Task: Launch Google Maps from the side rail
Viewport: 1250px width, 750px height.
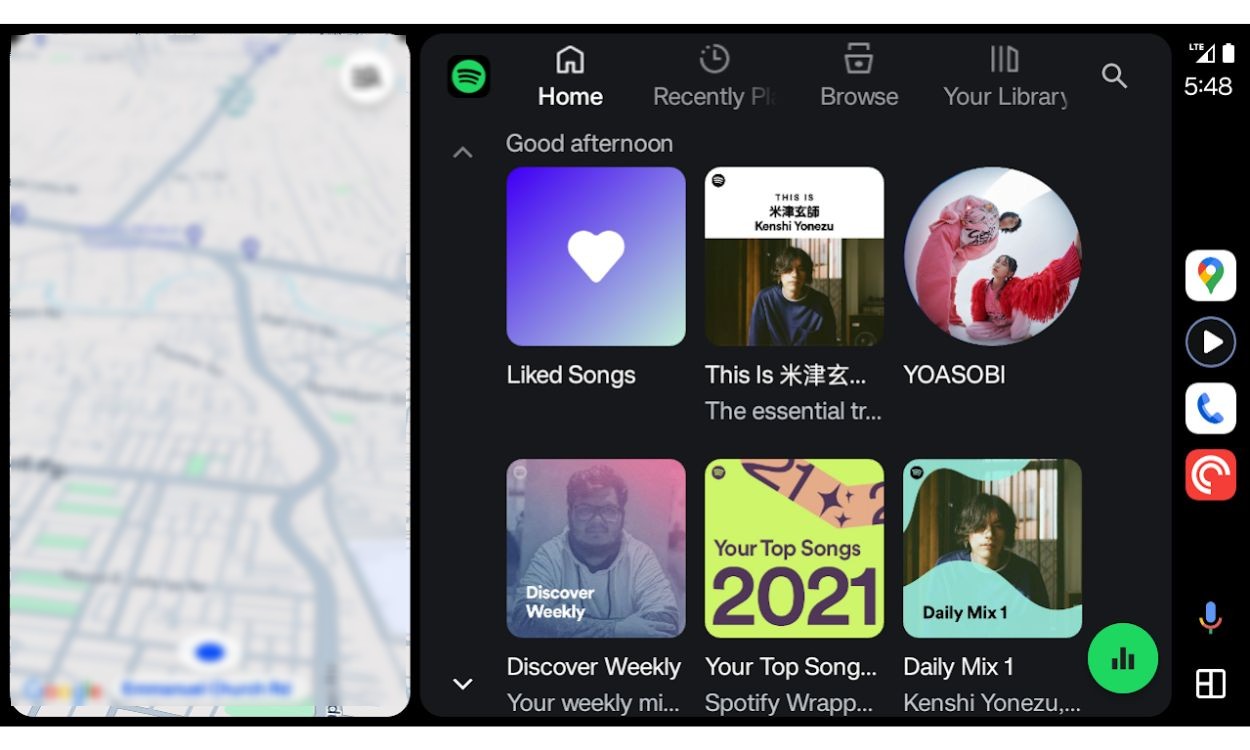Action: pos(1210,275)
